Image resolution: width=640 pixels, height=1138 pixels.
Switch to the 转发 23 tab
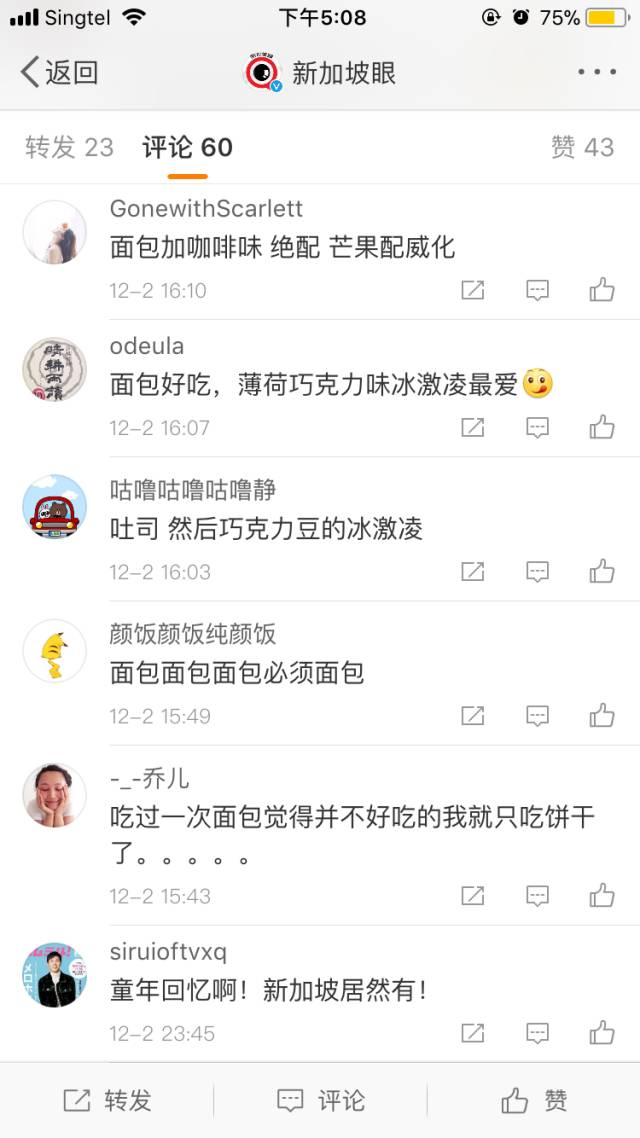pyautogui.click(x=69, y=148)
